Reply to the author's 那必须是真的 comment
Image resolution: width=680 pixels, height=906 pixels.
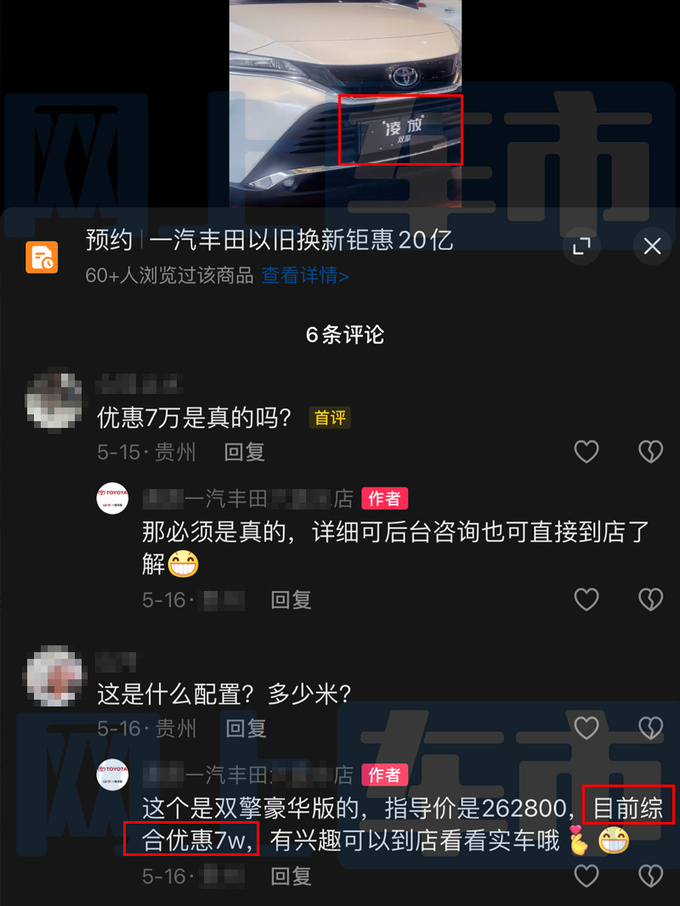(291, 600)
